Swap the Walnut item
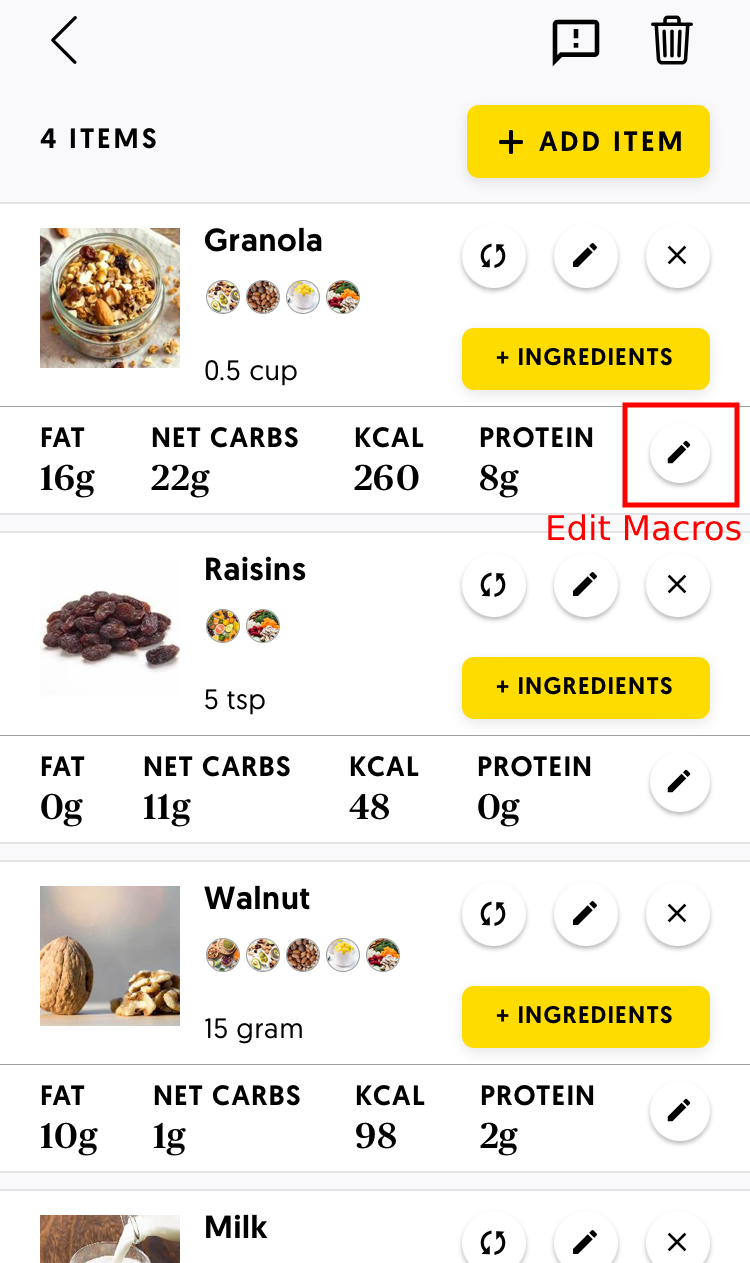Viewport: 750px width, 1263px height. click(x=493, y=914)
